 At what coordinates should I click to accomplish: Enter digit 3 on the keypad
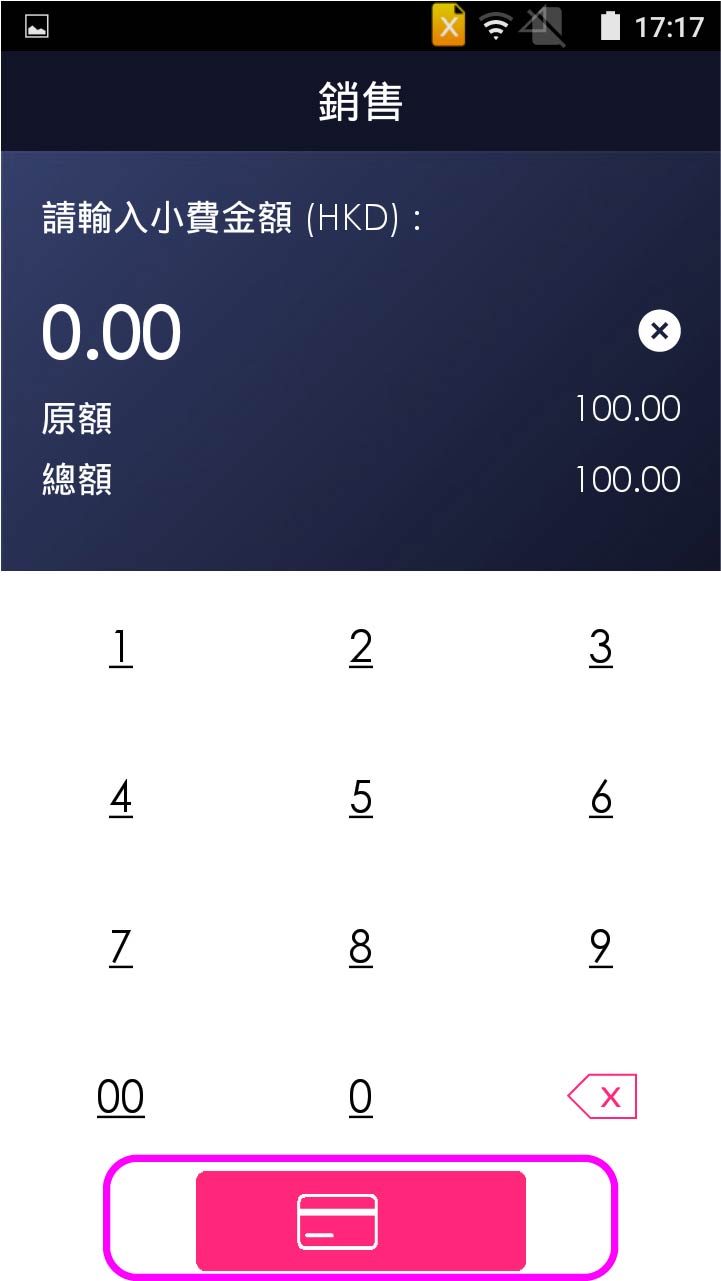coord(600,648)
